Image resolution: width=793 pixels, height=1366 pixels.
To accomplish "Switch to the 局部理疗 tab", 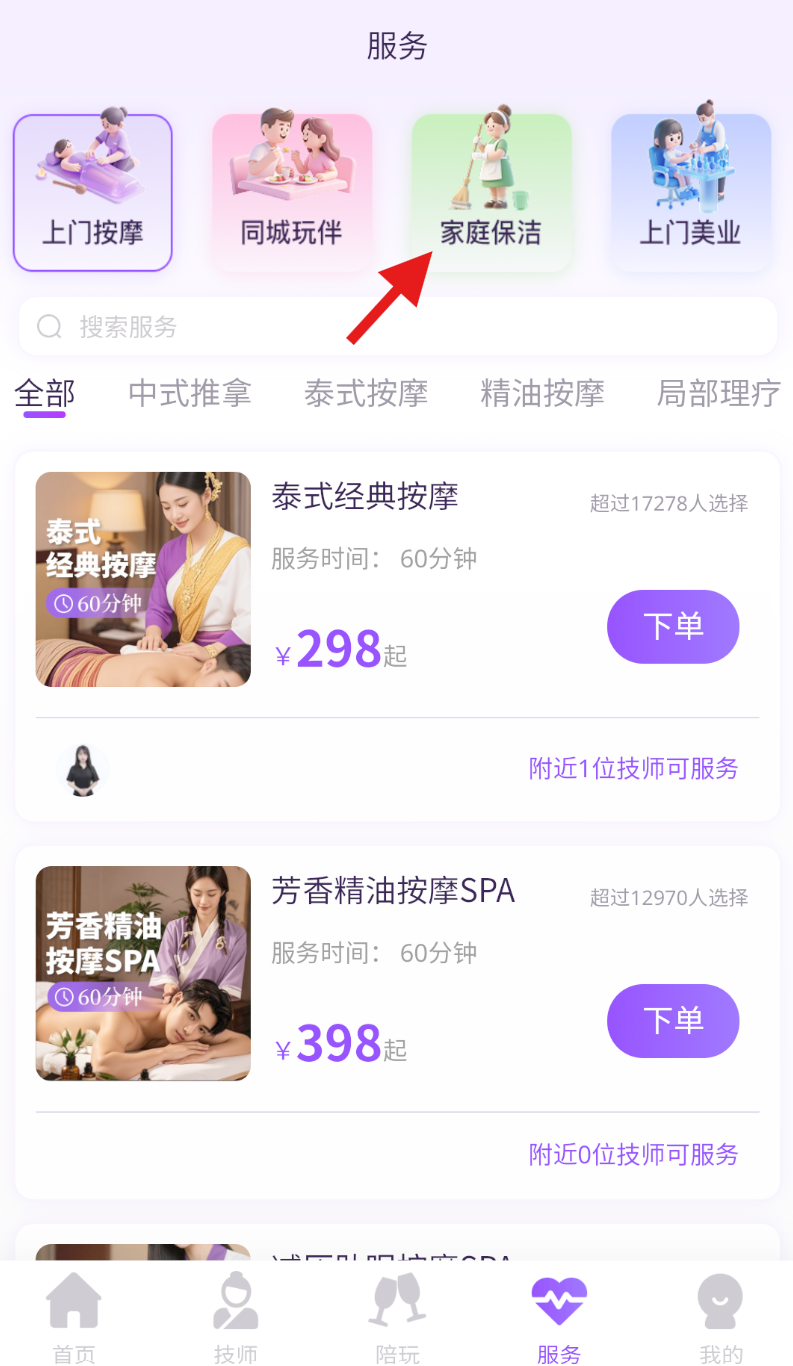I will pos(718,393).
